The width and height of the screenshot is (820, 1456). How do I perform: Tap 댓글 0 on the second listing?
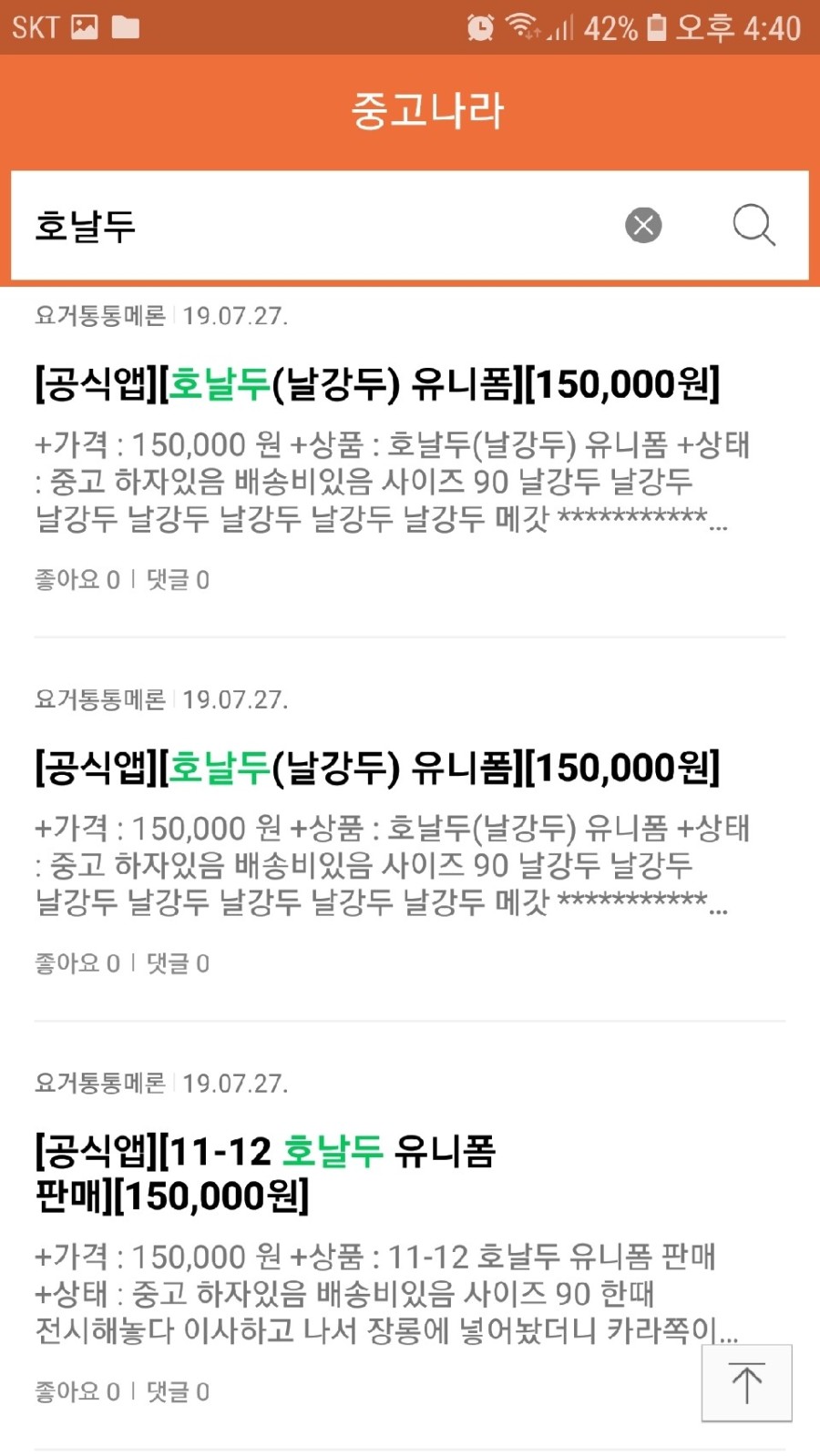coord(177,962)
